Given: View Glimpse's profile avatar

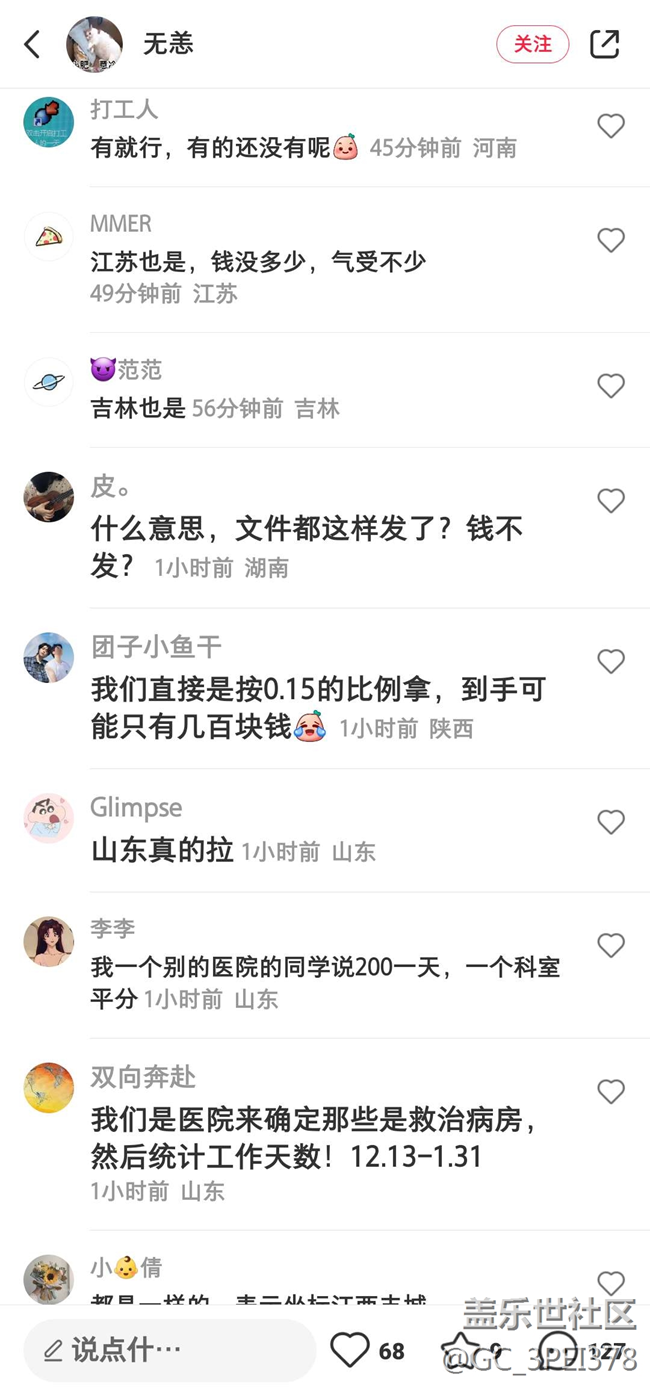Looking at the screenshot, I should coord(49,819).
